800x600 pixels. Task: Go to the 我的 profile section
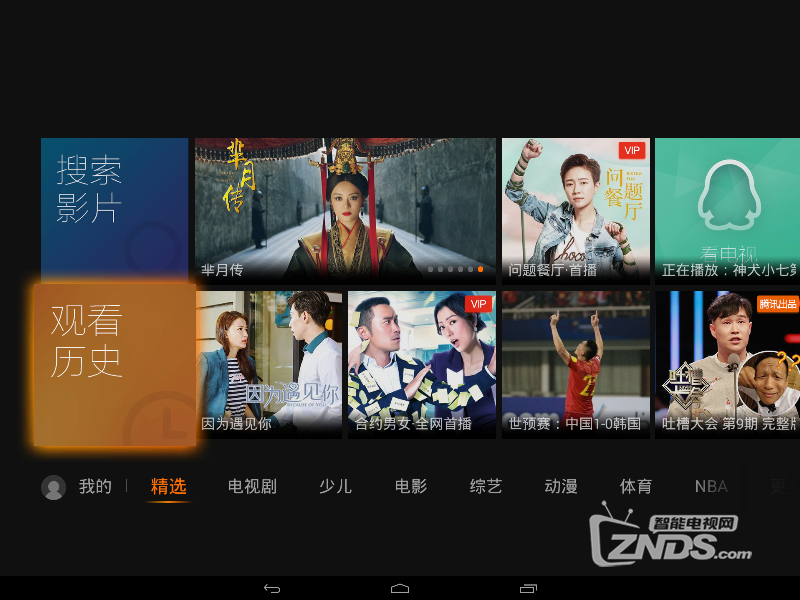click(x=78, y=487)
